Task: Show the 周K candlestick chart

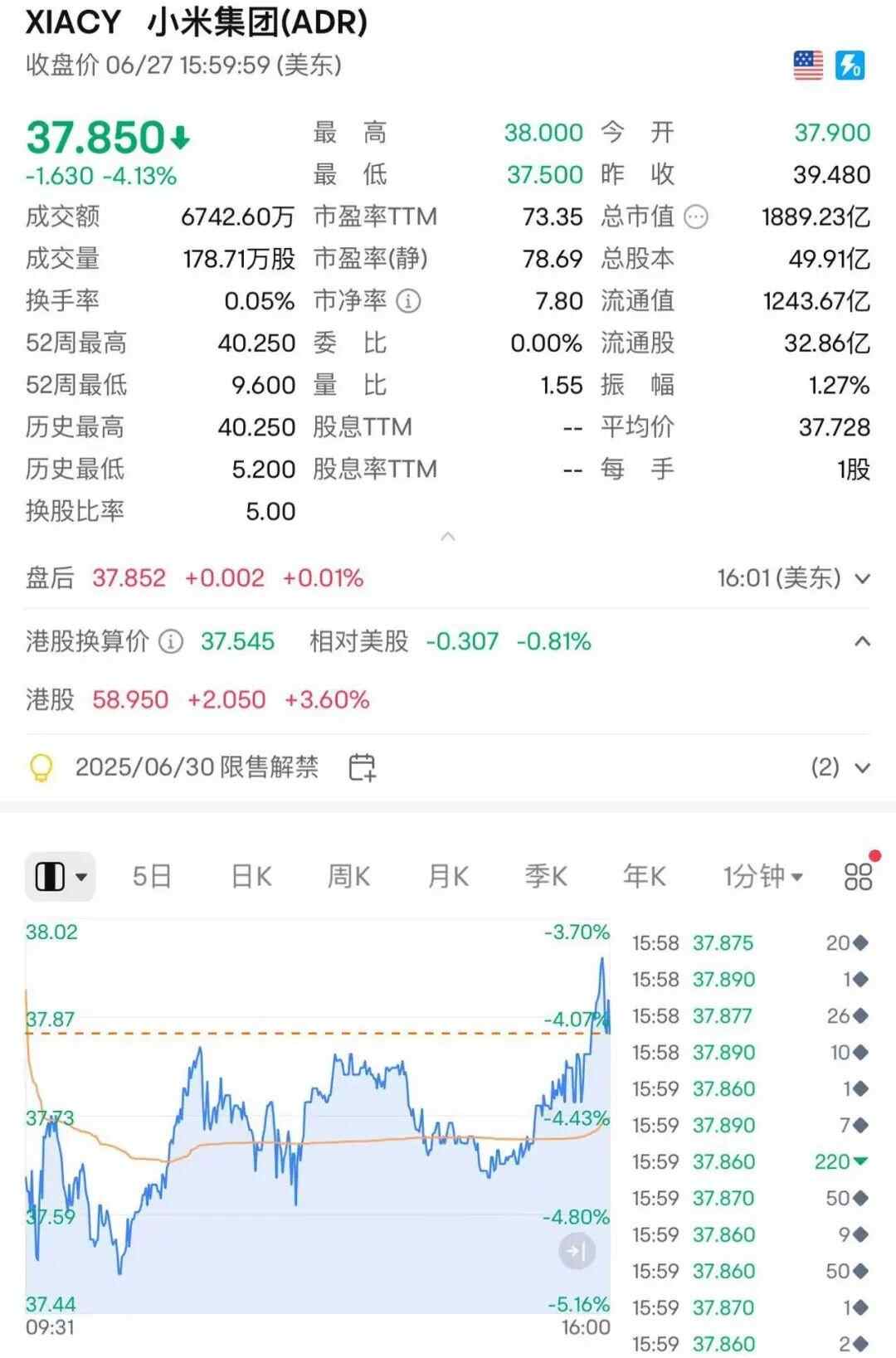Action: pos(348,876)
